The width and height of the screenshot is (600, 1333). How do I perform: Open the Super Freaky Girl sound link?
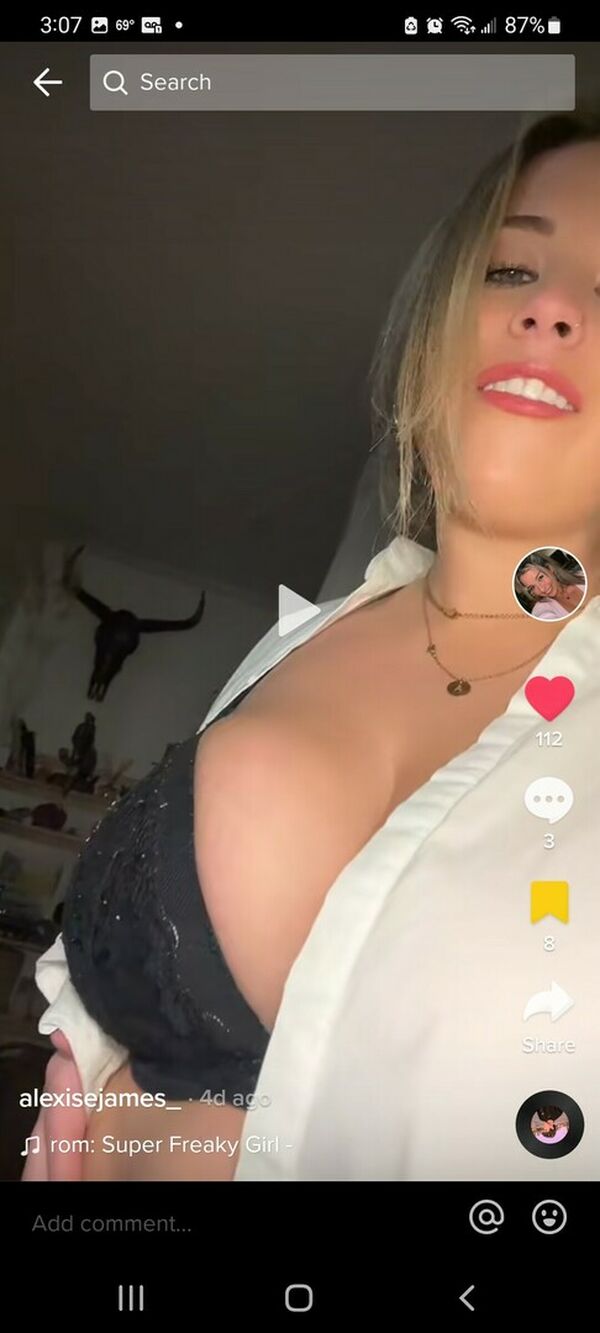point(160,1144)
